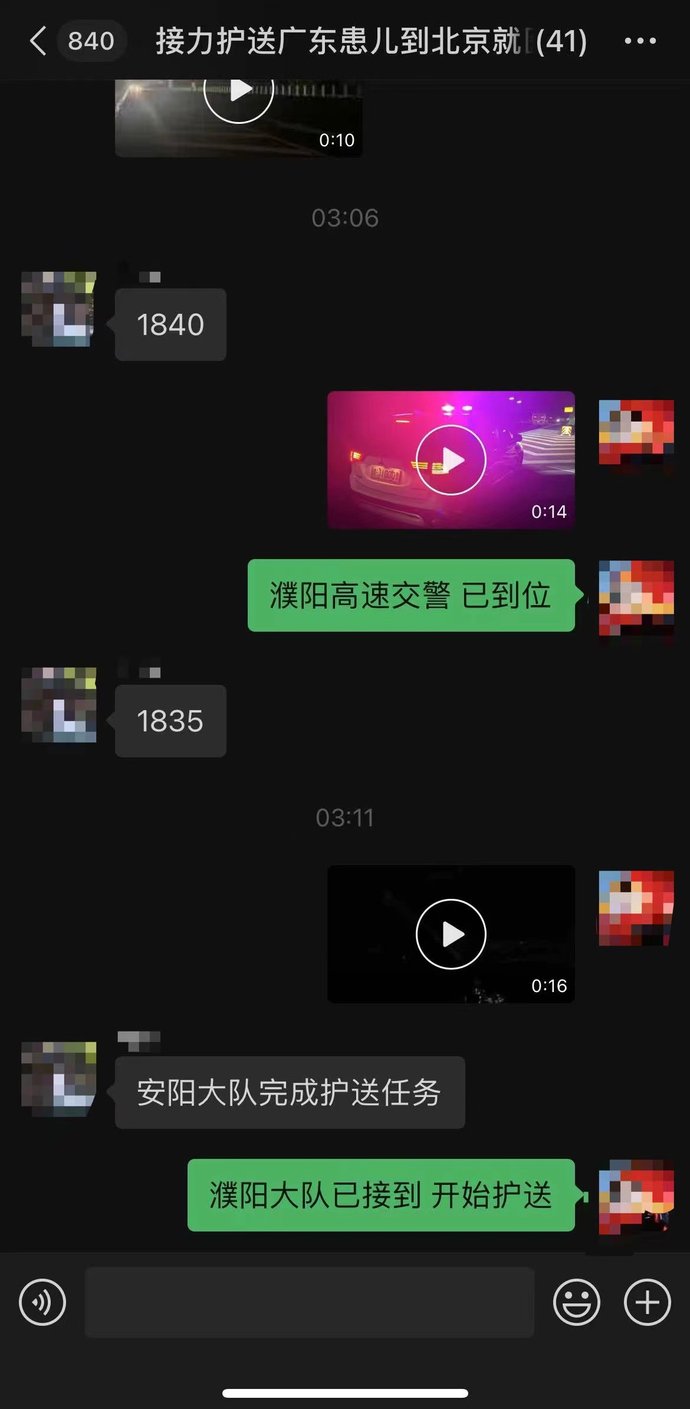Screen dimensions: 690x1409
Task: Open avatar of sender of 1840 message
Action: tap(59, 309)
